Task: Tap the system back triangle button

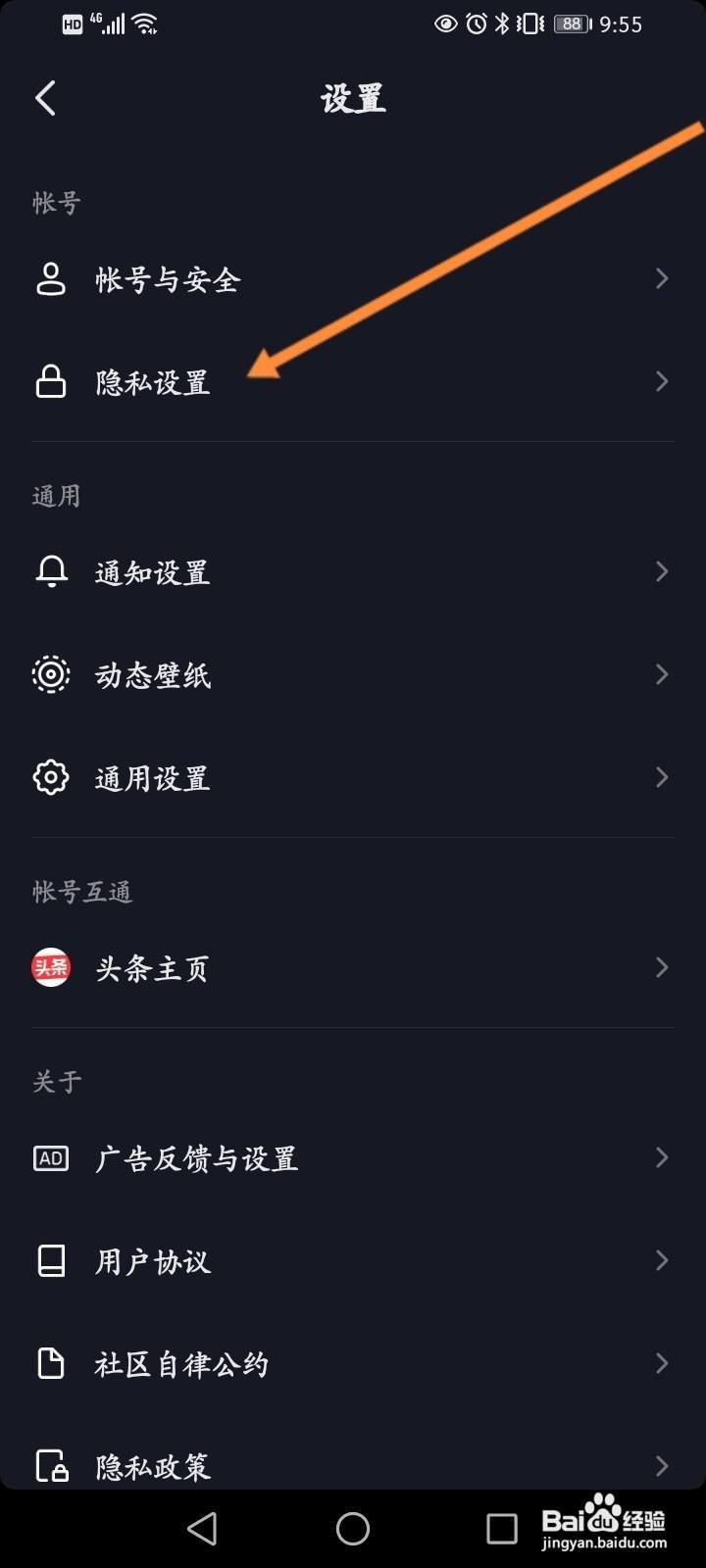Action: click(202, 1528)
